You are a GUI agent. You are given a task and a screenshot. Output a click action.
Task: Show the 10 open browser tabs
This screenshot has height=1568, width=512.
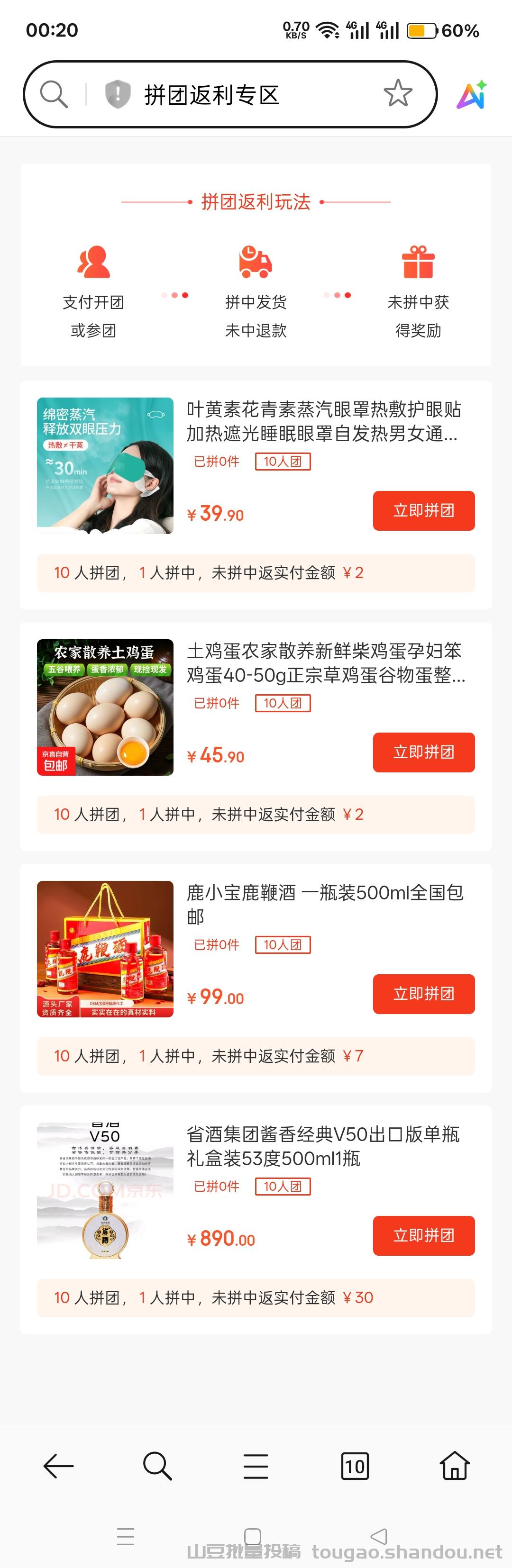(354, 1466)
